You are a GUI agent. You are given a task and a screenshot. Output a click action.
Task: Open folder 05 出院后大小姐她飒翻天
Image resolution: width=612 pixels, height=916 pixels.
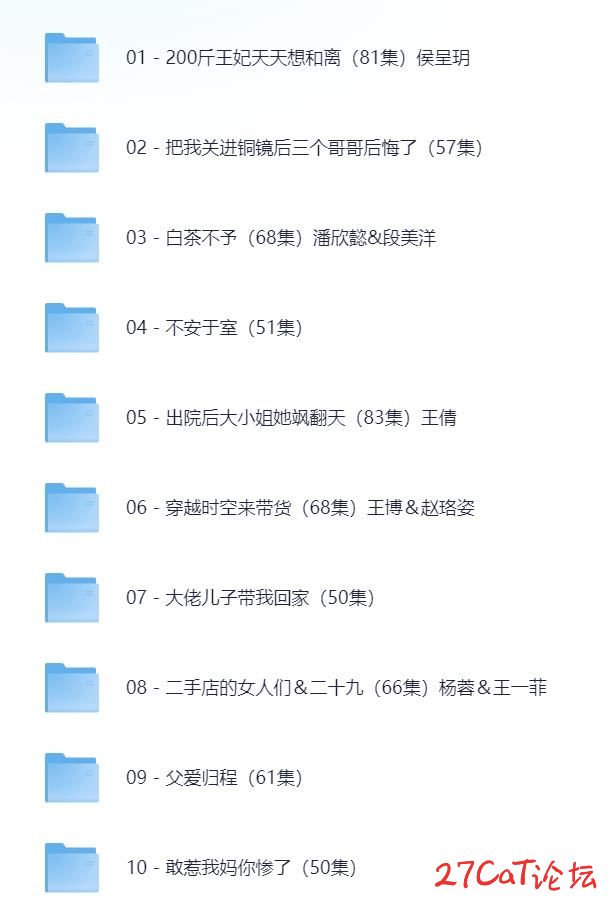(72, 418)
